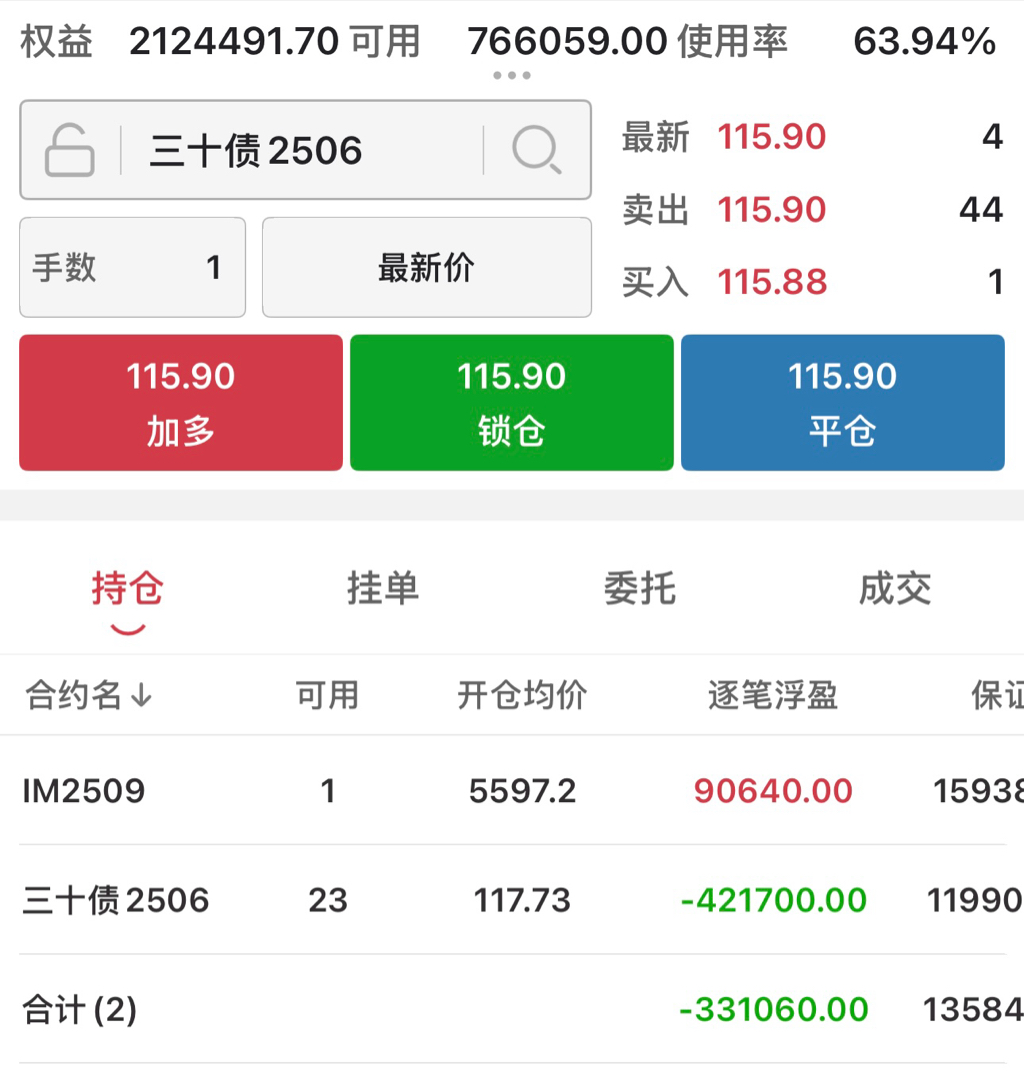Viewport: 1024px width, 1075px height.
Task: Tap the lock icon beside the contract name
Action: tap(70, 151)
